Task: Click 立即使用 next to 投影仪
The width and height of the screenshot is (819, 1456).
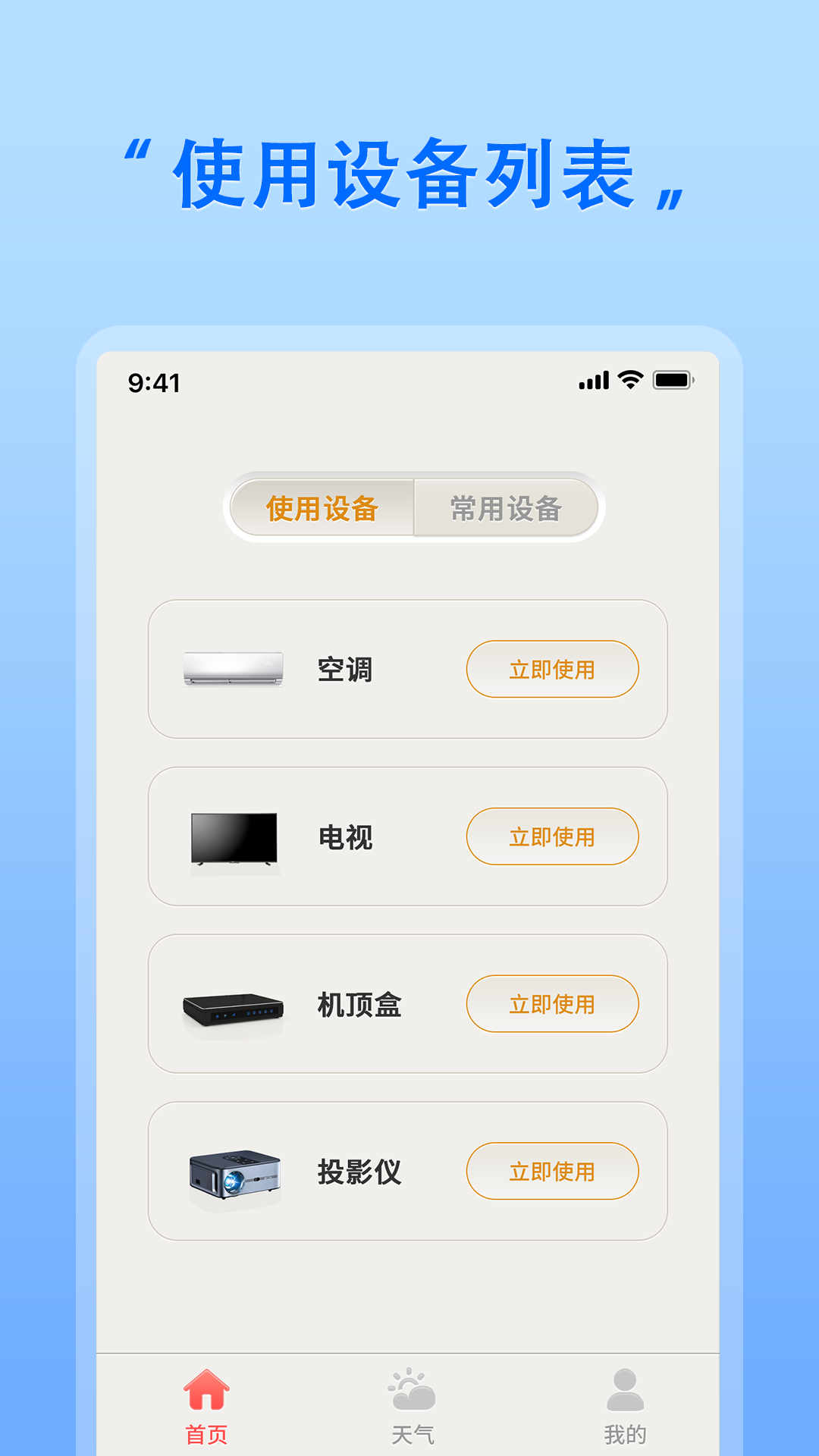Action: click(552, 1171)
